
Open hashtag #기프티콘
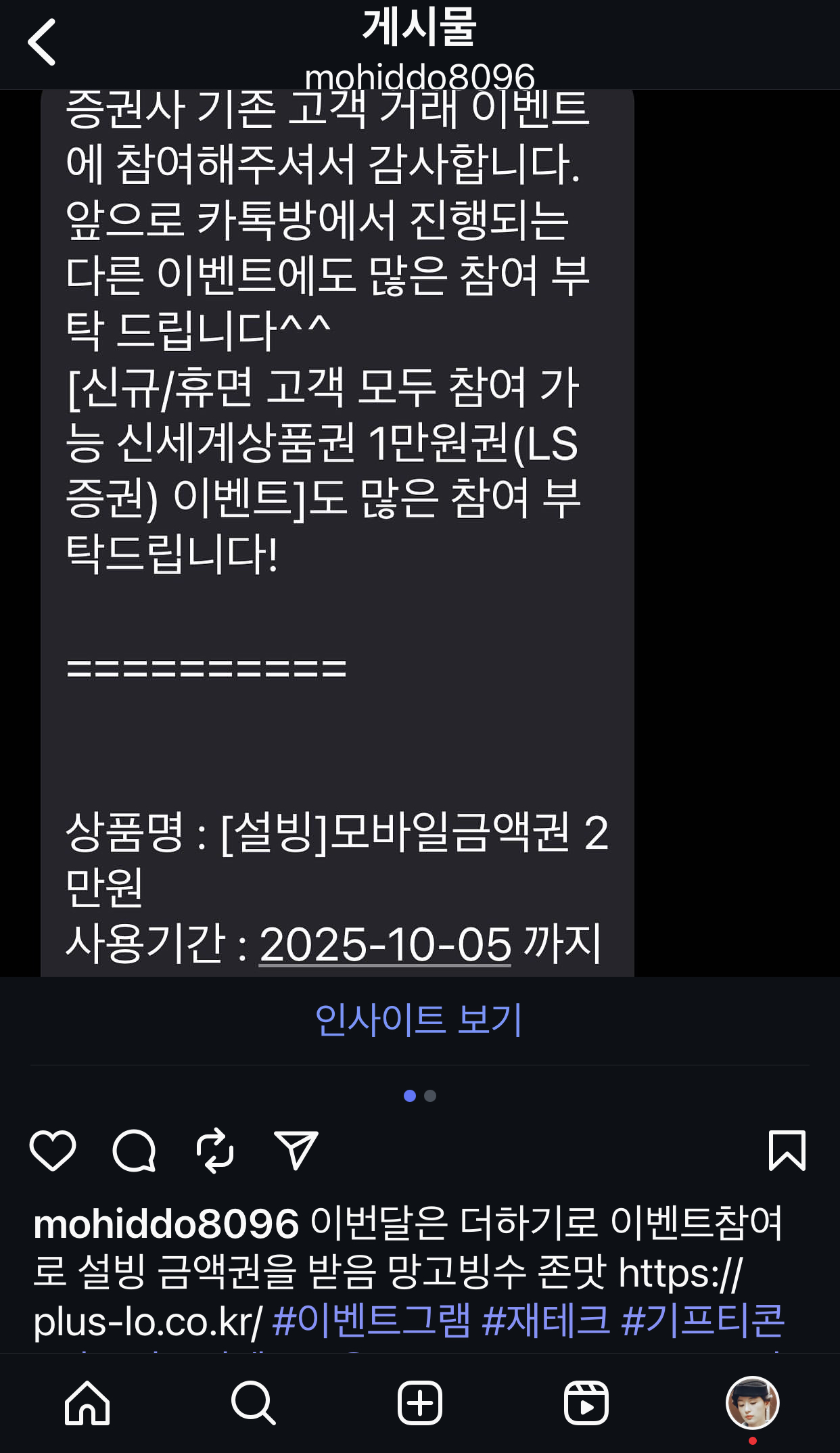[702, 1320]
